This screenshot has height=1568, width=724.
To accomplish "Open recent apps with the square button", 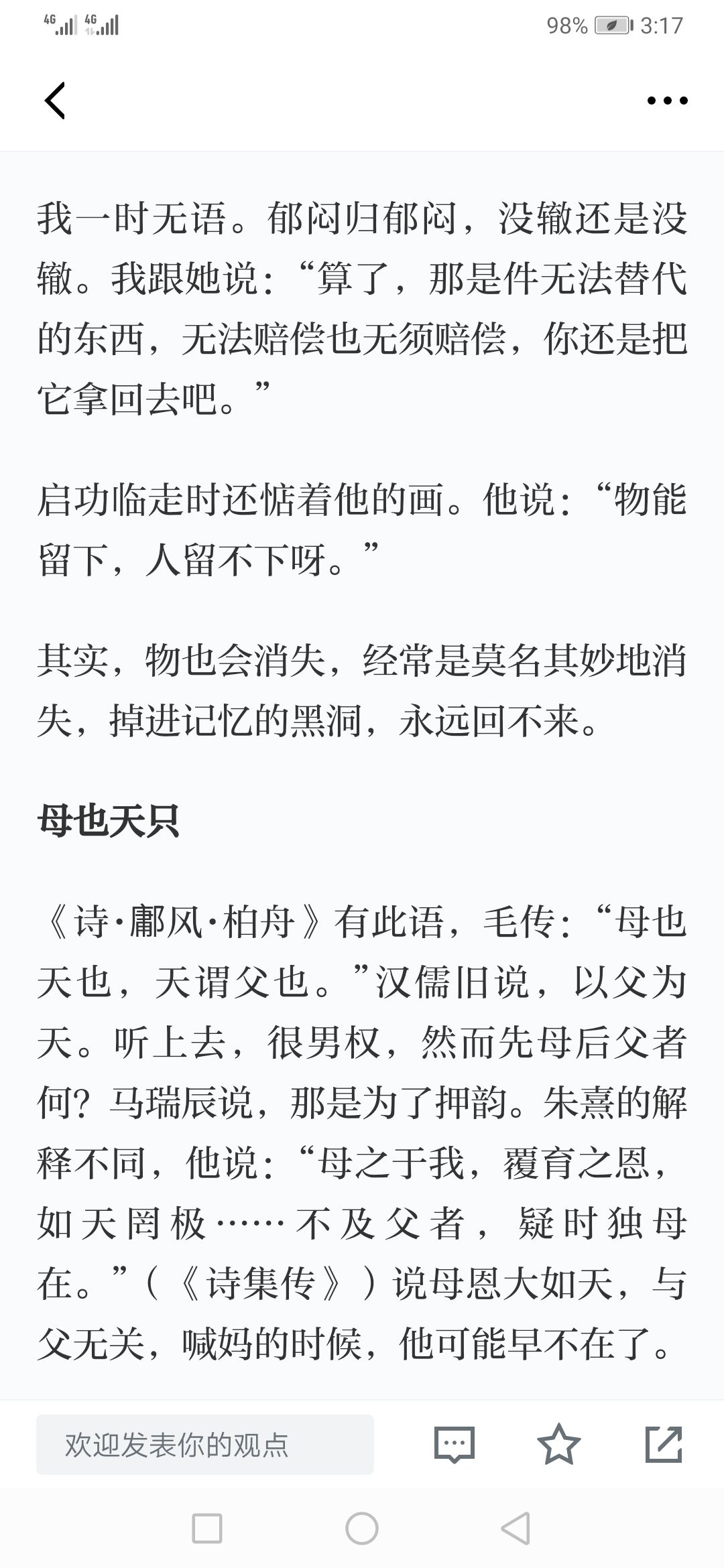I will [x=207, y=1528].
